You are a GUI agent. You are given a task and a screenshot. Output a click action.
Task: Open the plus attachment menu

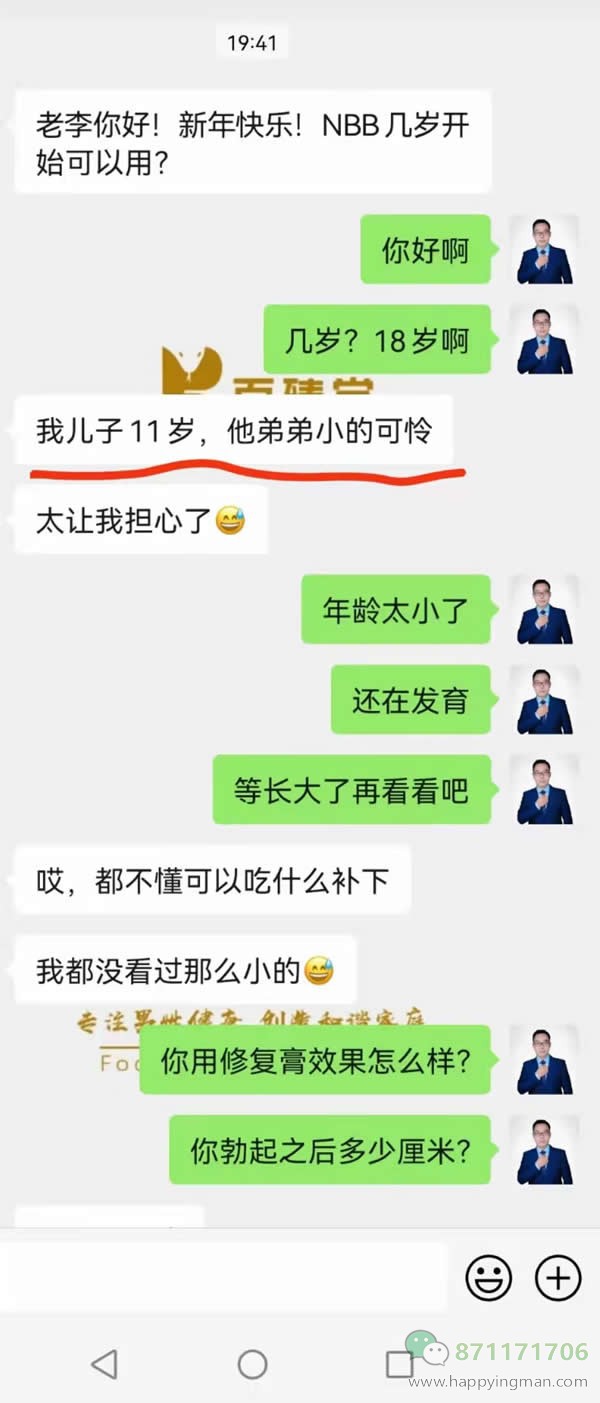coord(558,1277)
